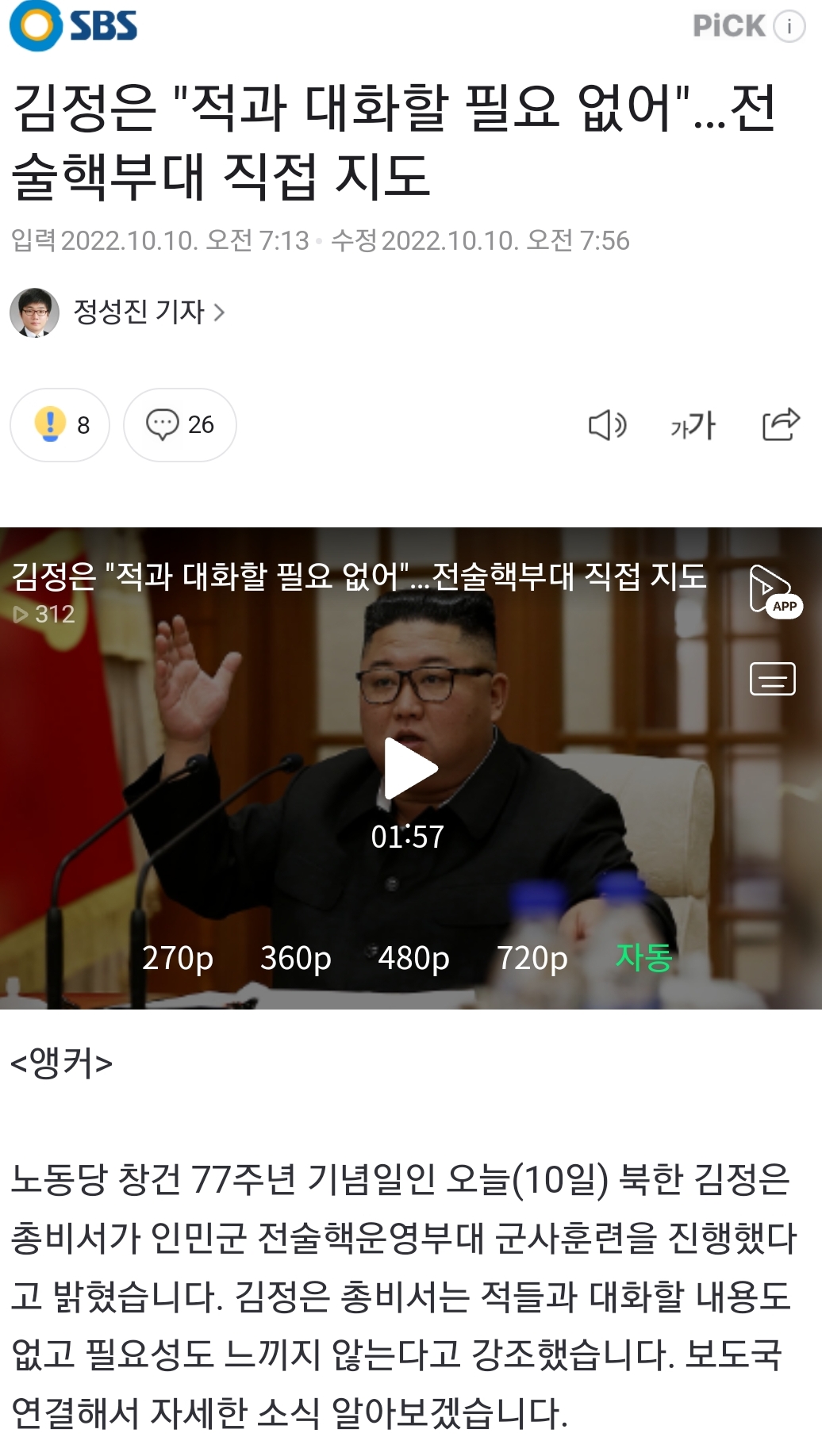Change font size with 가가 icon
This screenshot has height=1456, width=822.
pos(693,425)
